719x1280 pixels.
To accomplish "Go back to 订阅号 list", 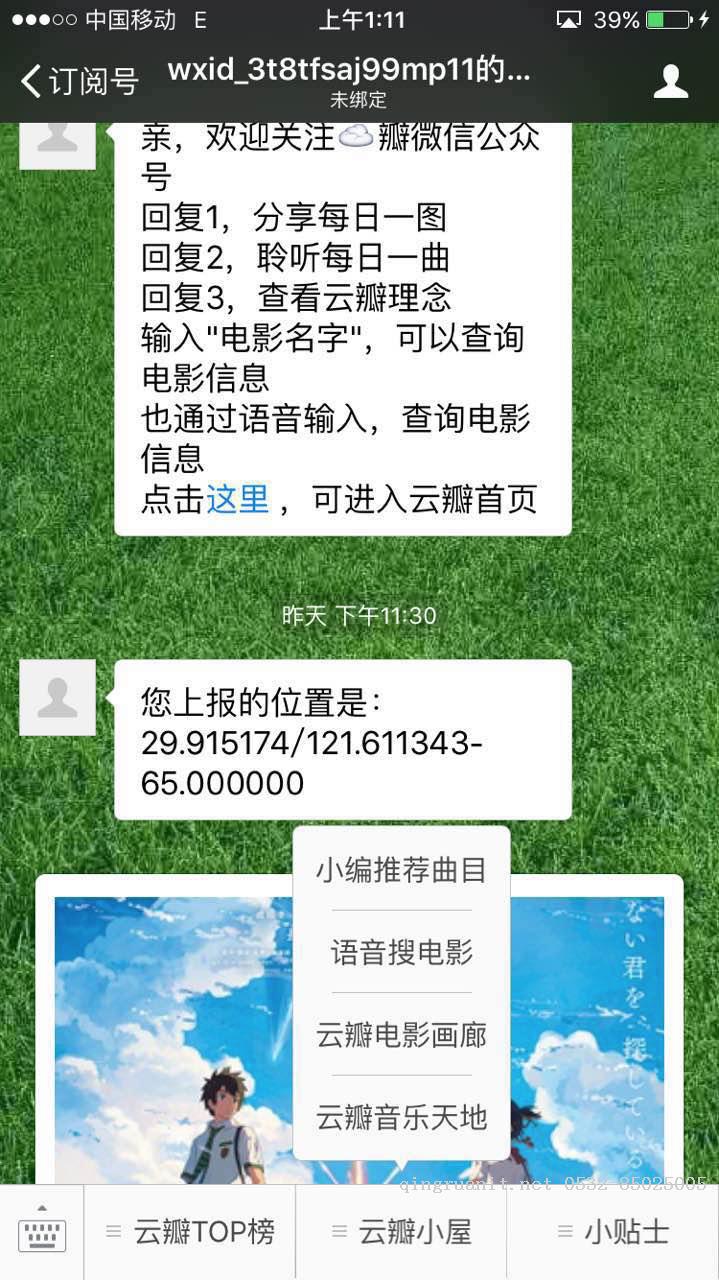I will (80, 81).
